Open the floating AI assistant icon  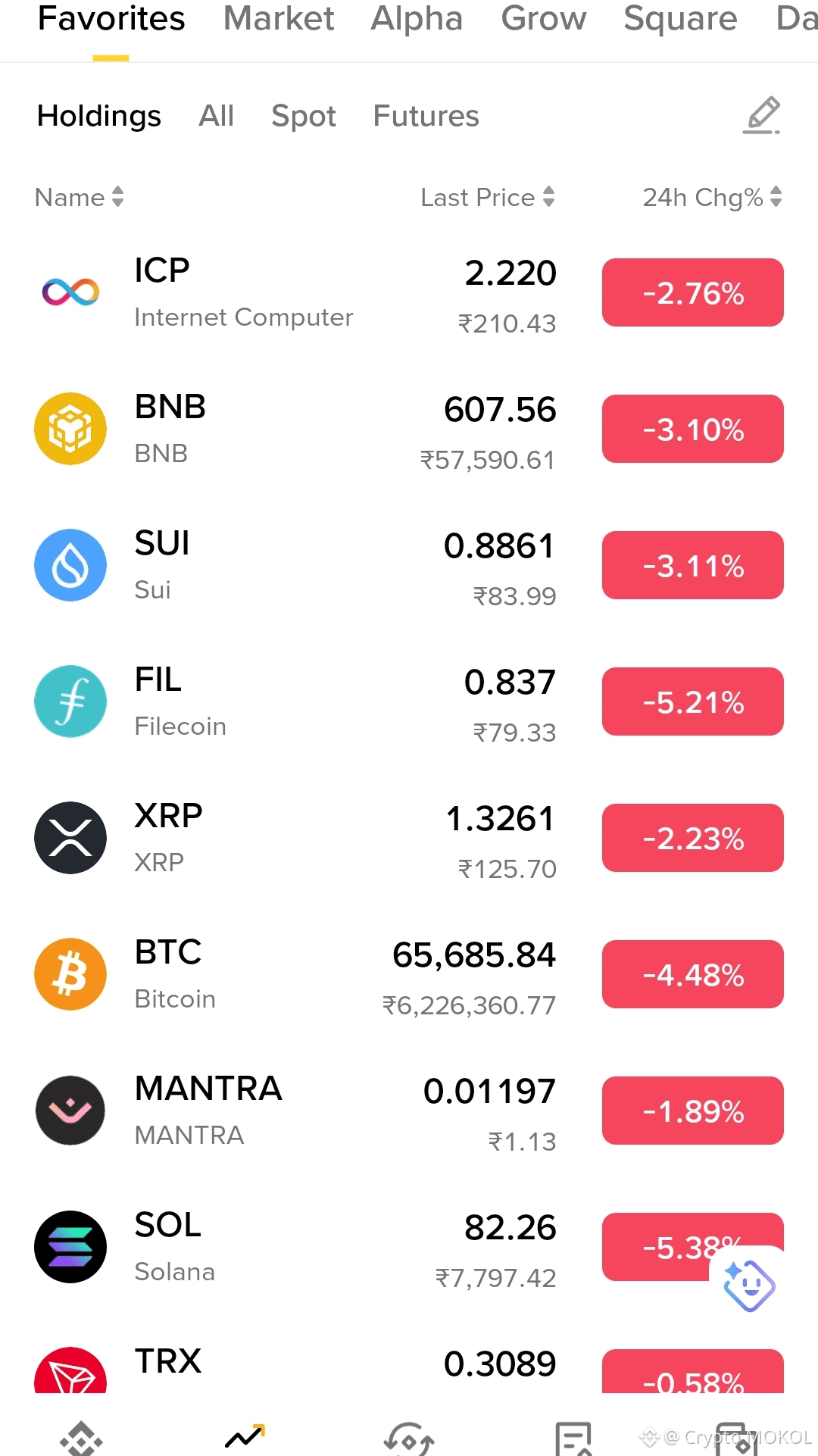(x=748, y=1285)
